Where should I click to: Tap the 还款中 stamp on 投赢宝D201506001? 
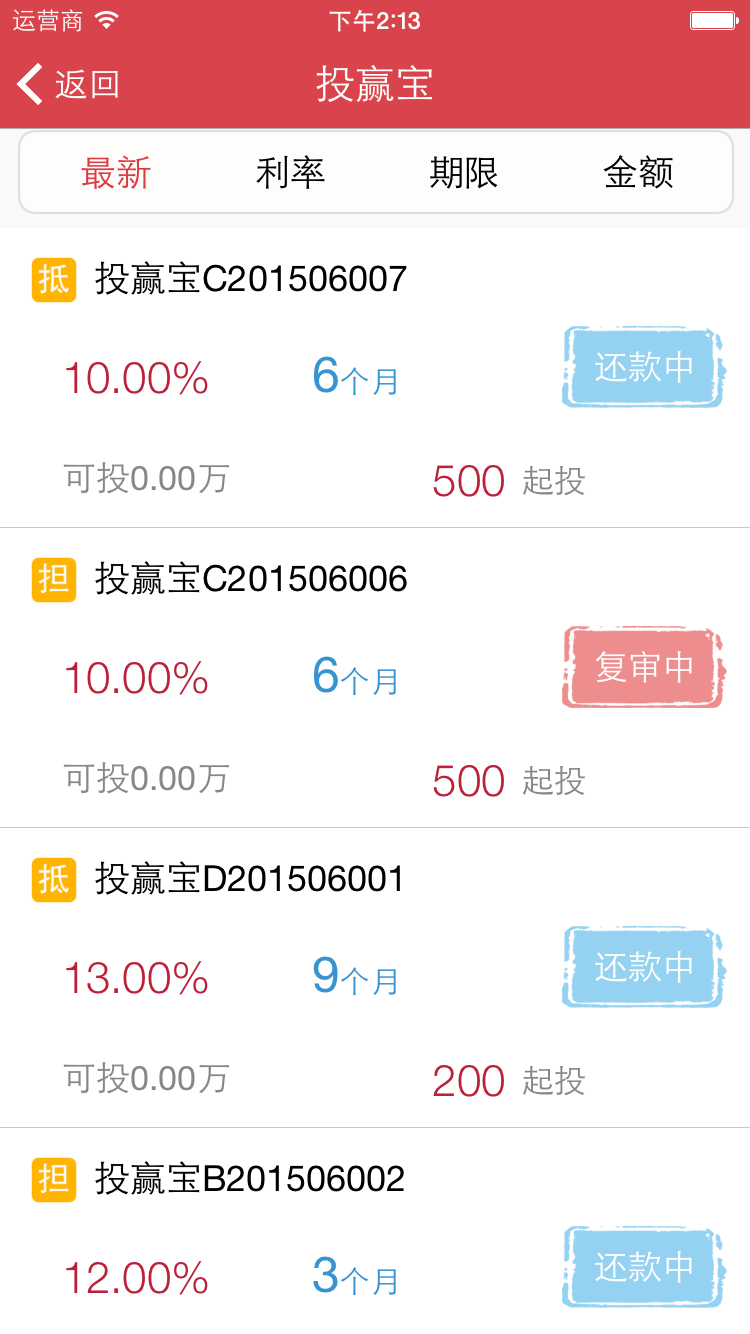tap(642, 967)
